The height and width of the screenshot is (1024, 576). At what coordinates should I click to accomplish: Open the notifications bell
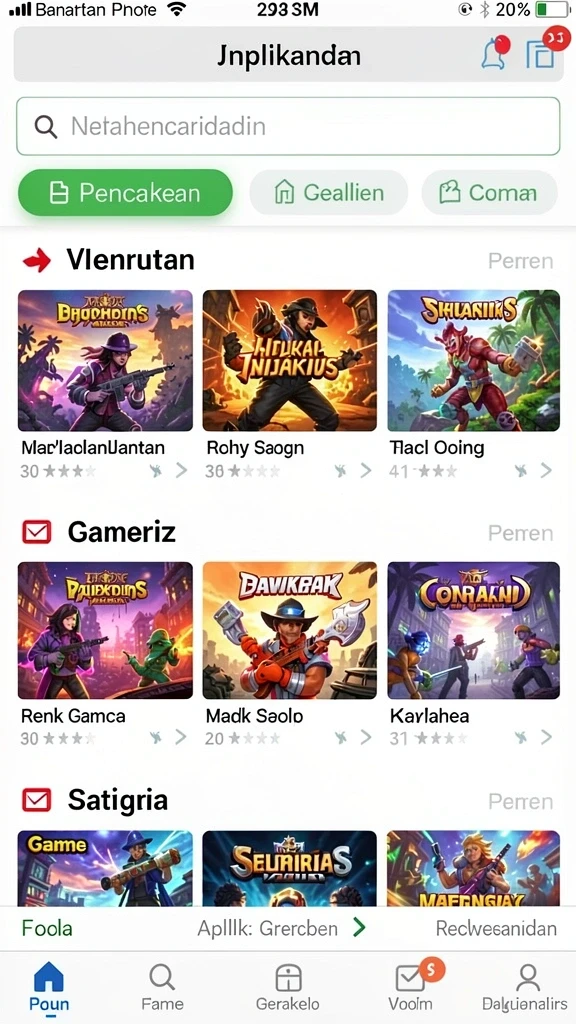tap(495, 54)
